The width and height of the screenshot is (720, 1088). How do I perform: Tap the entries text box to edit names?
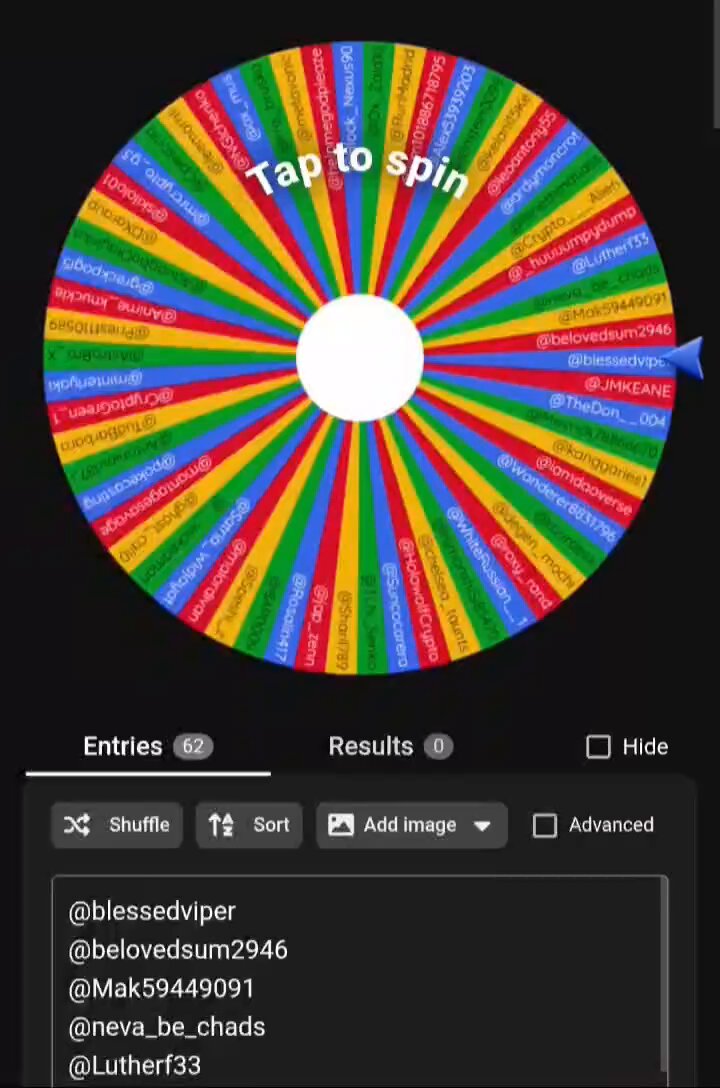(x=359, y=981)
